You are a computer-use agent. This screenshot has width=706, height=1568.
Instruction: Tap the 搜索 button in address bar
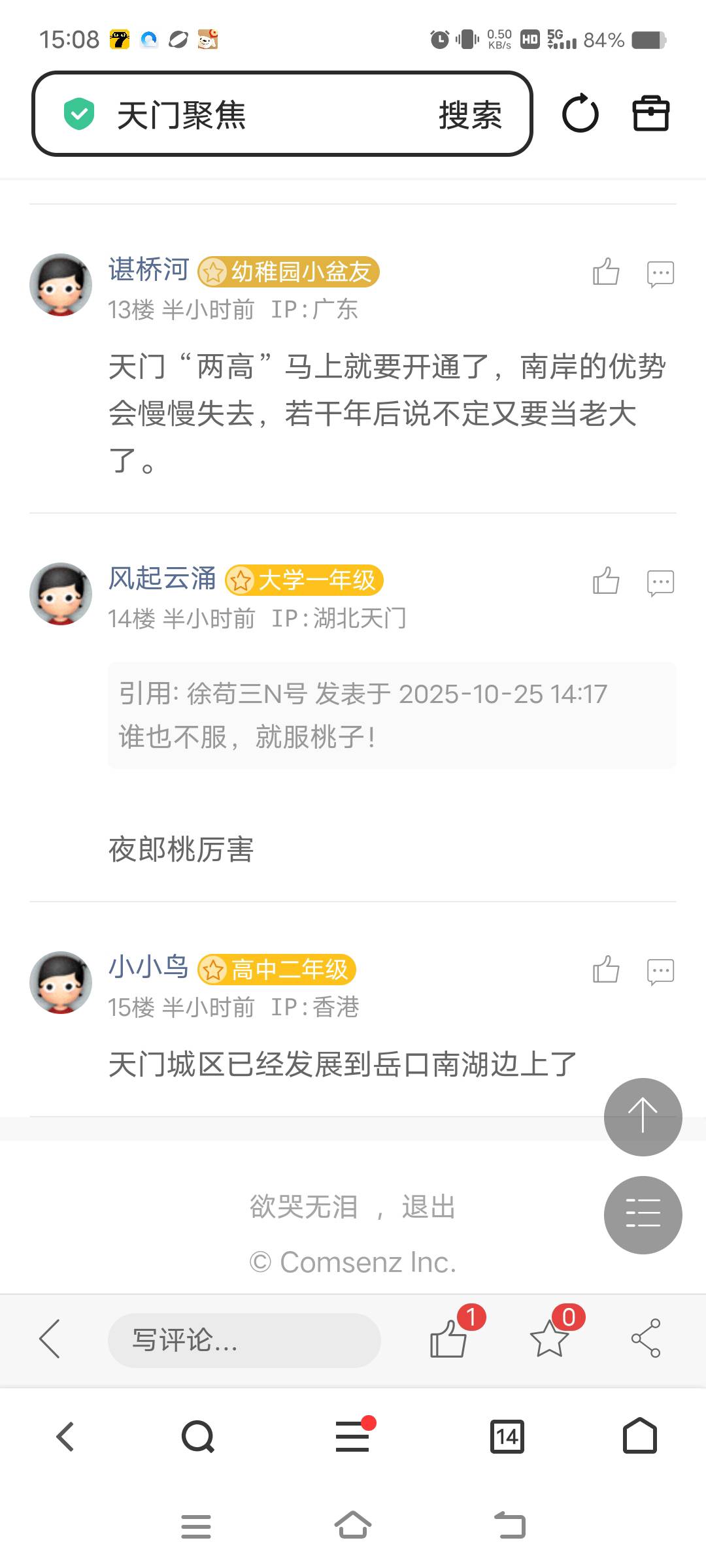[x=470, y=116]
